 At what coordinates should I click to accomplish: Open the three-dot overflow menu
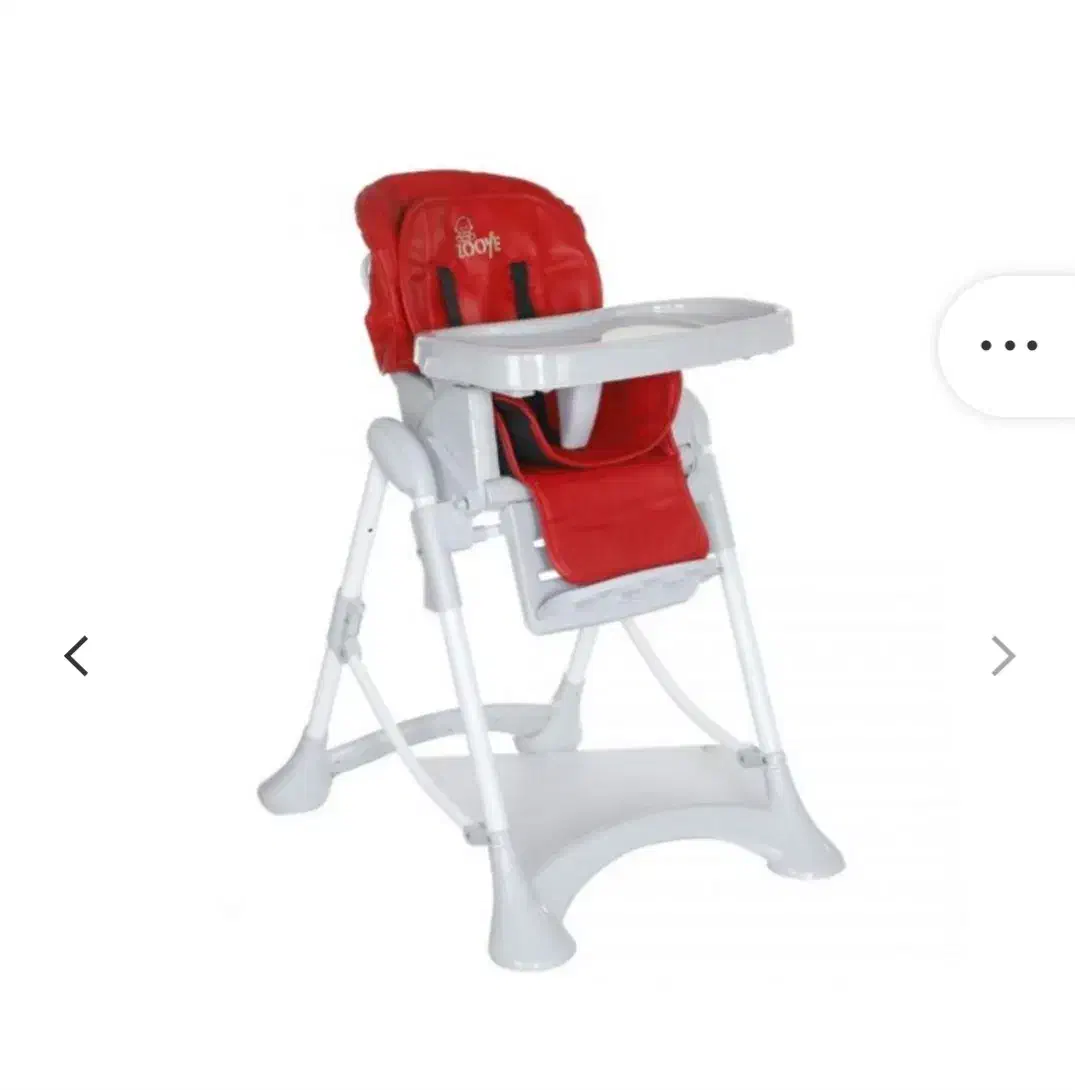point(1008,346)
